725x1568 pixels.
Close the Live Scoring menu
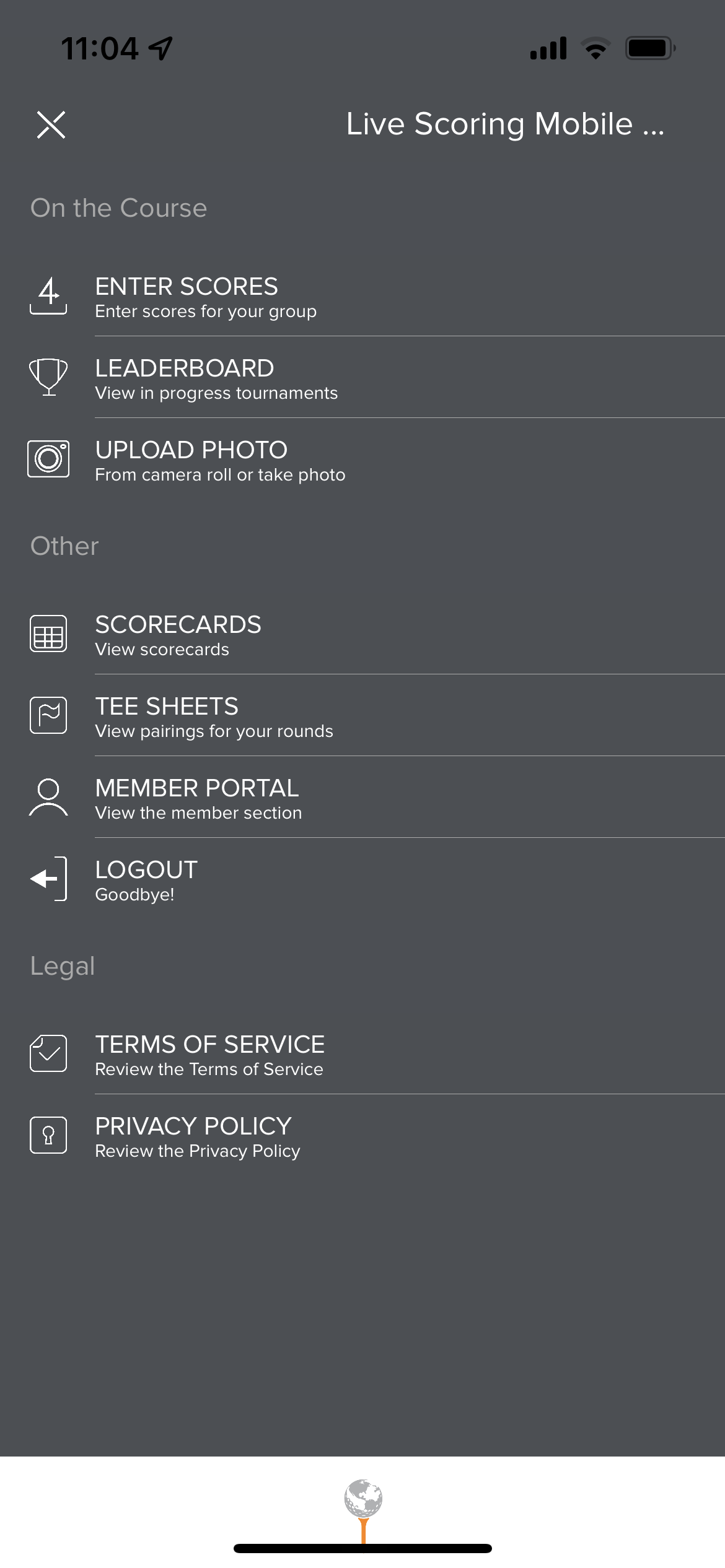[x=51, y=125]
